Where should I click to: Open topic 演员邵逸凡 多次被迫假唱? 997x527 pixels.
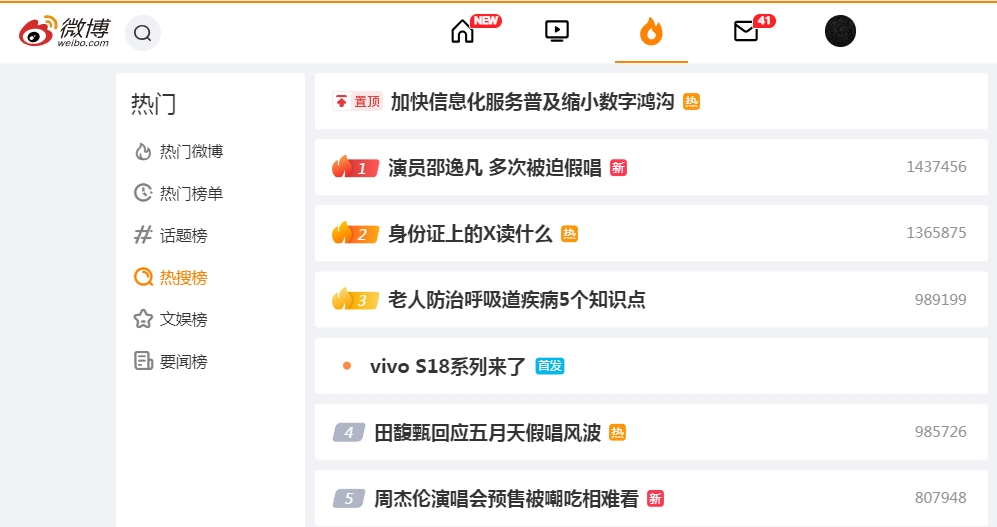pyautogui.click(x=495, y=168)
